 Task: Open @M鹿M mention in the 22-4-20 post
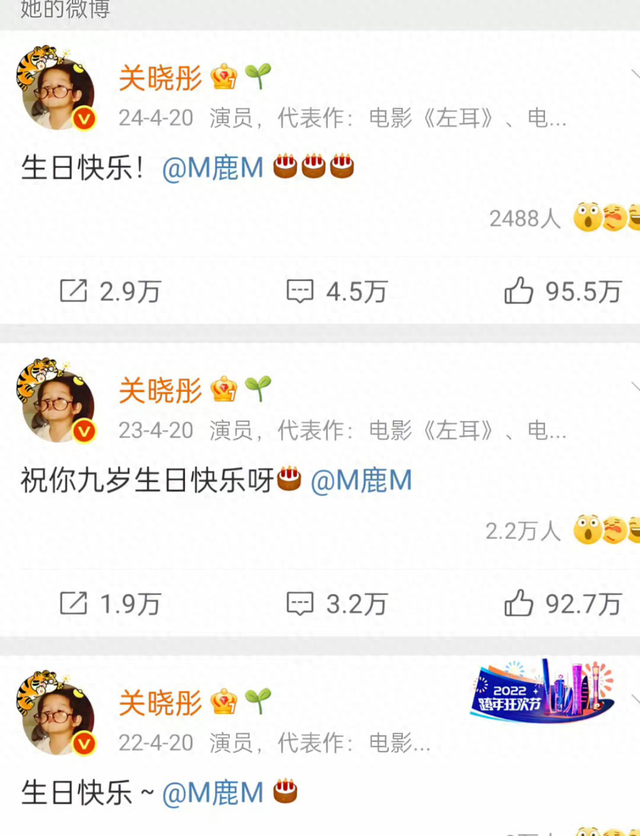coord(212,793)
